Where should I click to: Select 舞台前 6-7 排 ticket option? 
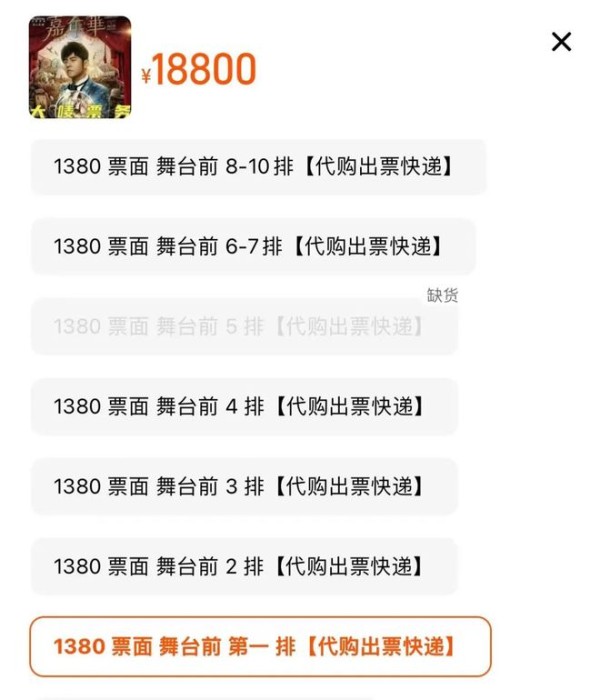(252, 246)
